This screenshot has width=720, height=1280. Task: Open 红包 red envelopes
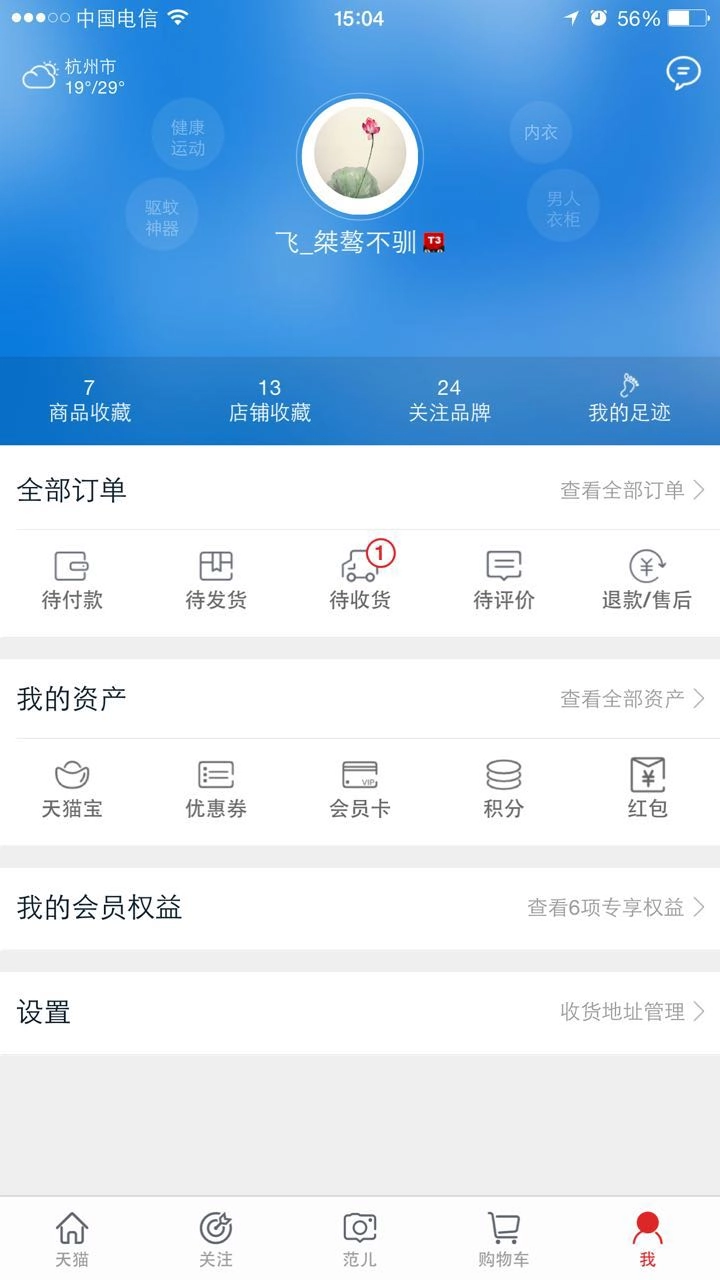click(x=647, y=789)
